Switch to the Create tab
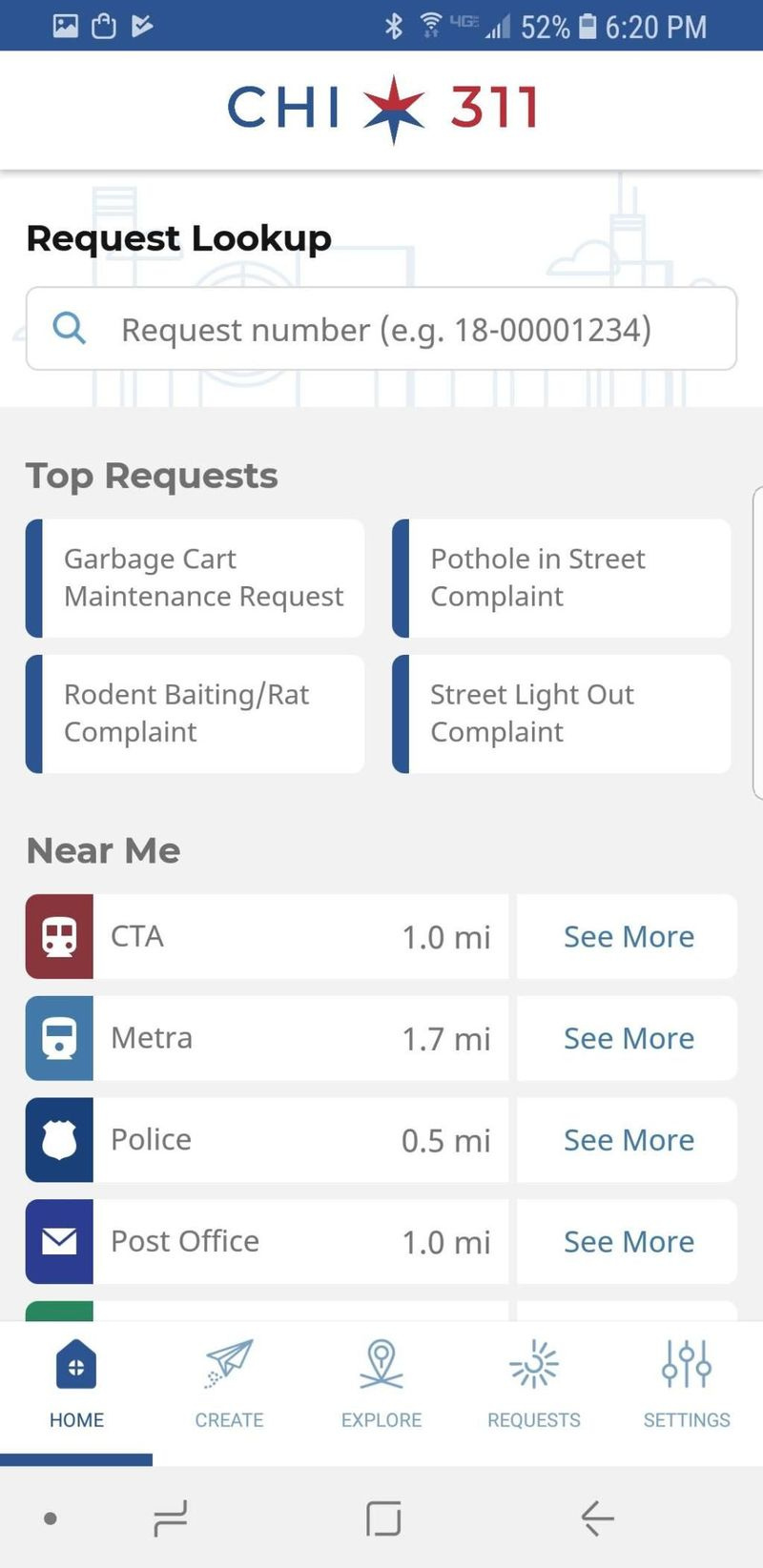The image size is (763, 1568). pyautogui.click(x=229, y=1384)
